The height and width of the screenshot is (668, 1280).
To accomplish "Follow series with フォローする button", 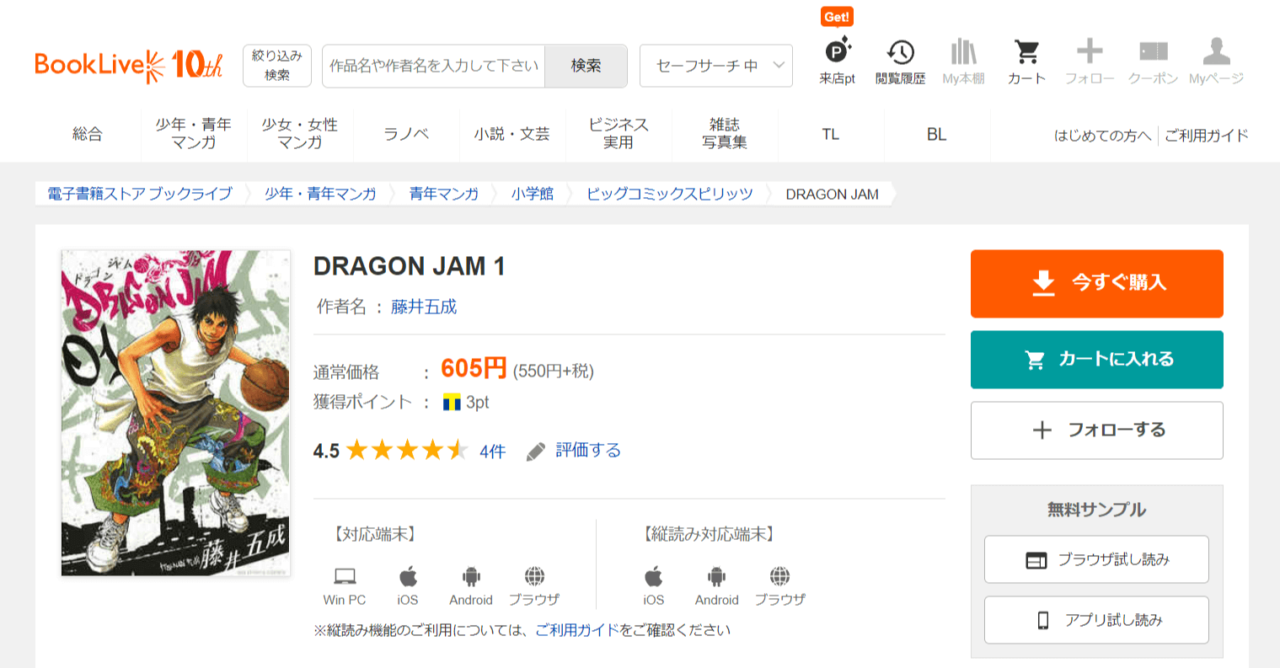I will [x=1096, y=430].
